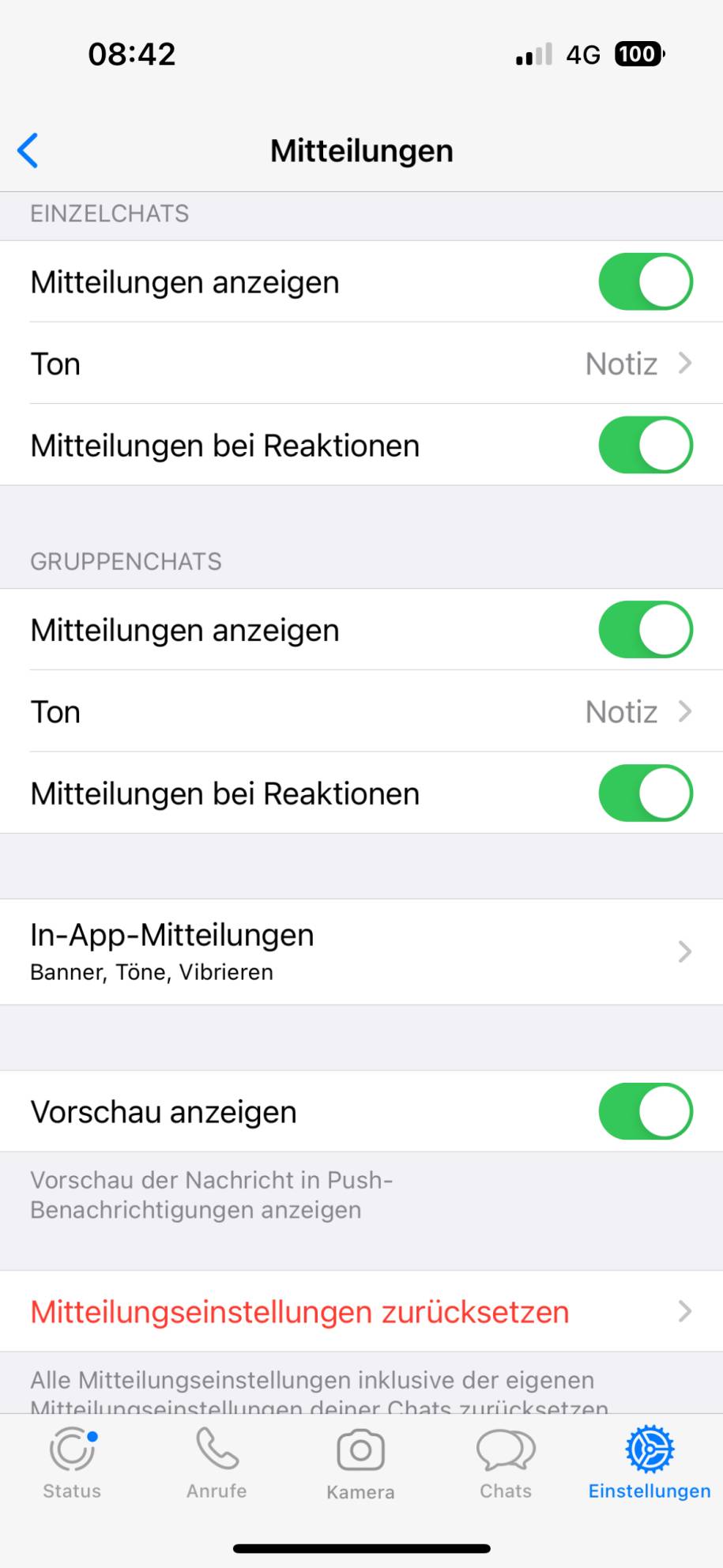Screen dimensions: 723x1568
Task: Select the Kamera tab
Action: point(360,1464)
